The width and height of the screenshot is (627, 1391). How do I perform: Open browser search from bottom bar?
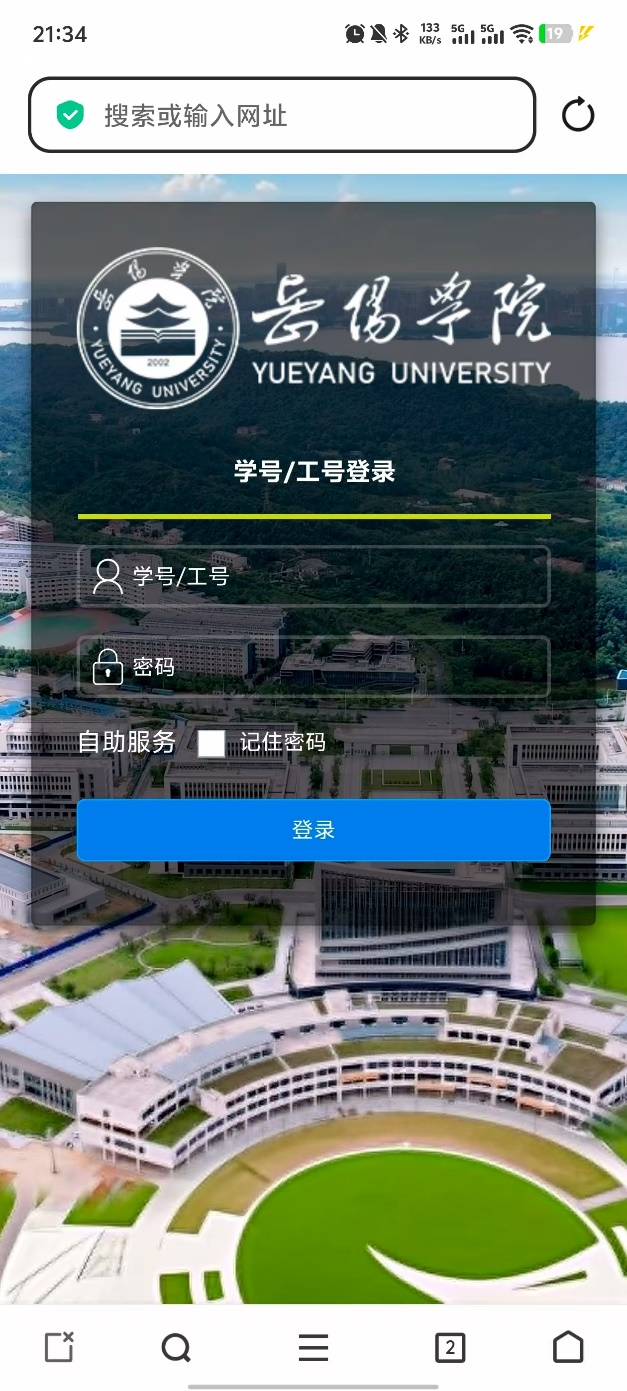[176, 1348]
